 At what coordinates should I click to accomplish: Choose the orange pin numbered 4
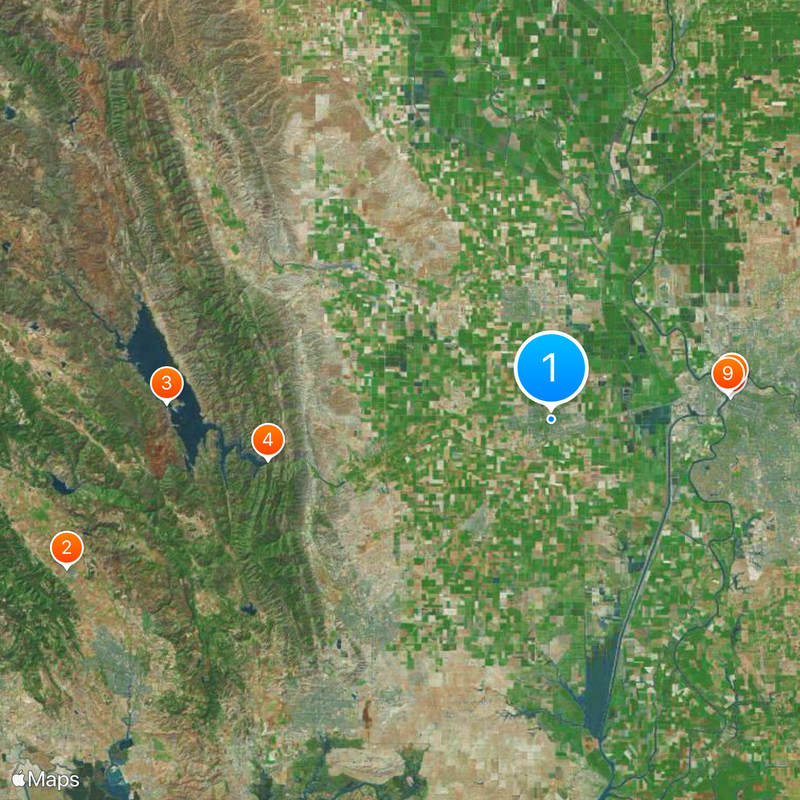267,439
